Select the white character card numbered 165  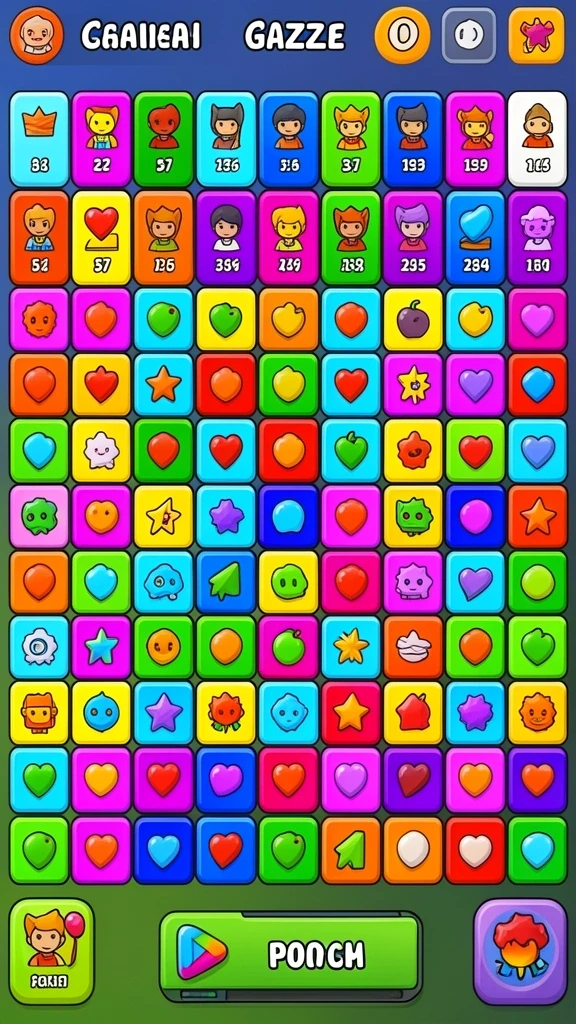pos(537,139)
